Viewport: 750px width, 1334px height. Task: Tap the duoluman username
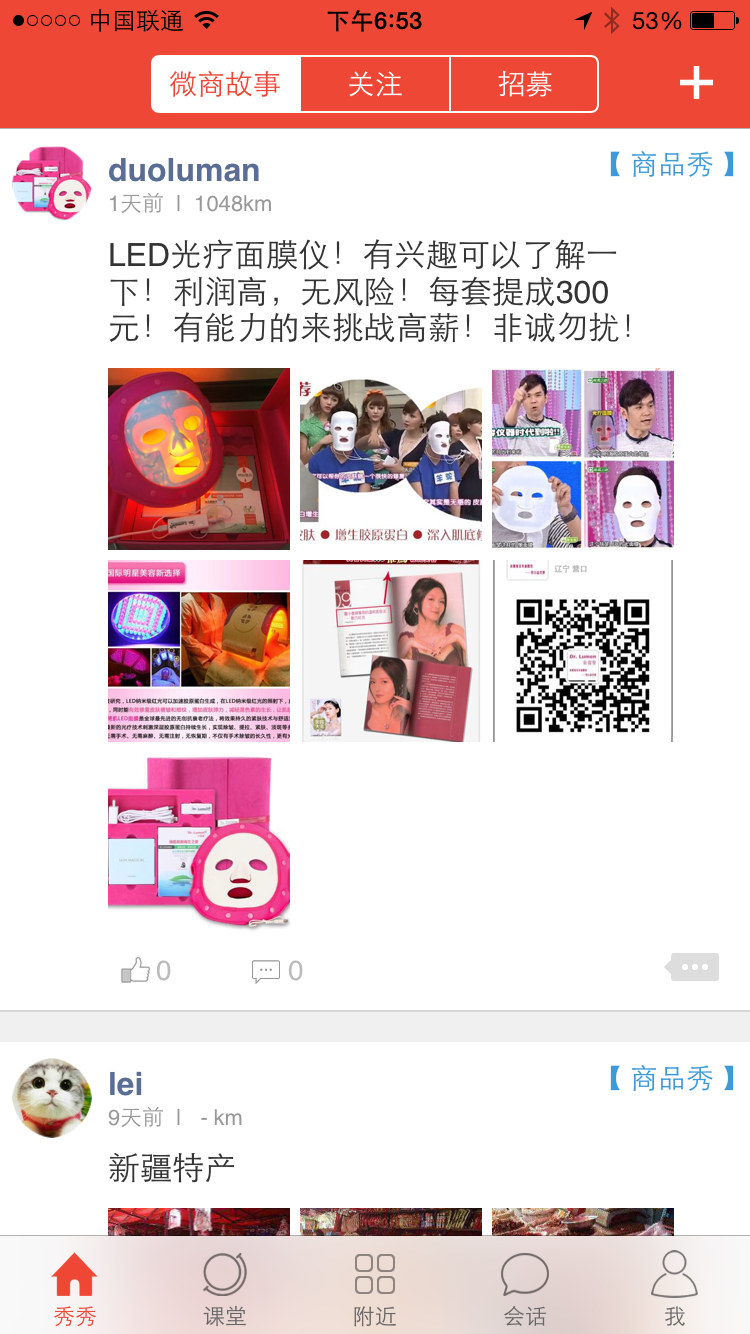pyautogui.click(x=184, y=170)
